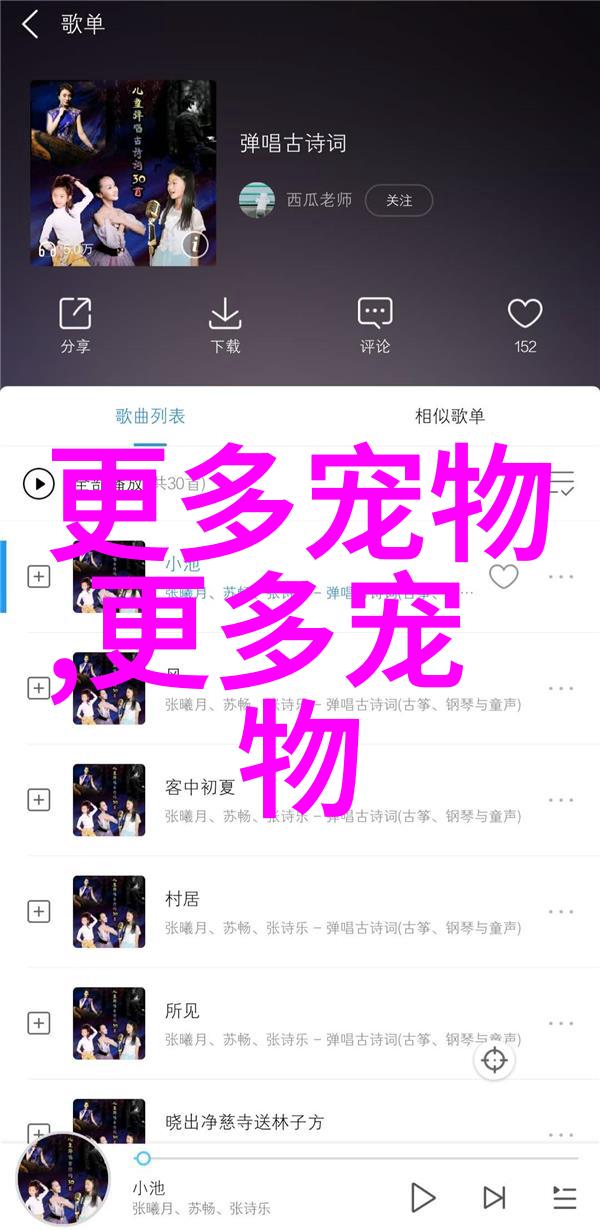
Task: Switch to the 歌曲列表 tab
Action: [150, 416]
